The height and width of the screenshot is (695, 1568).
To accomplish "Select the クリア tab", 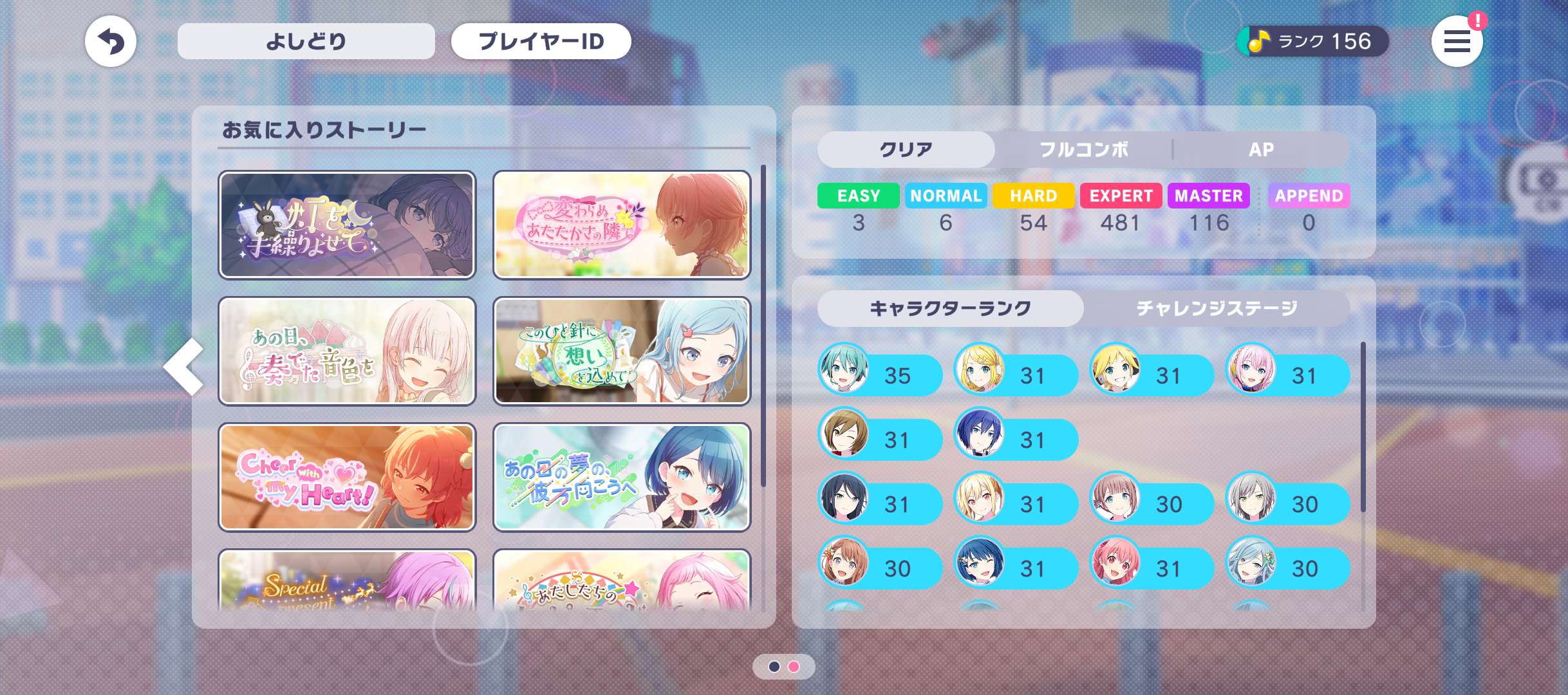I will [906, 149].
